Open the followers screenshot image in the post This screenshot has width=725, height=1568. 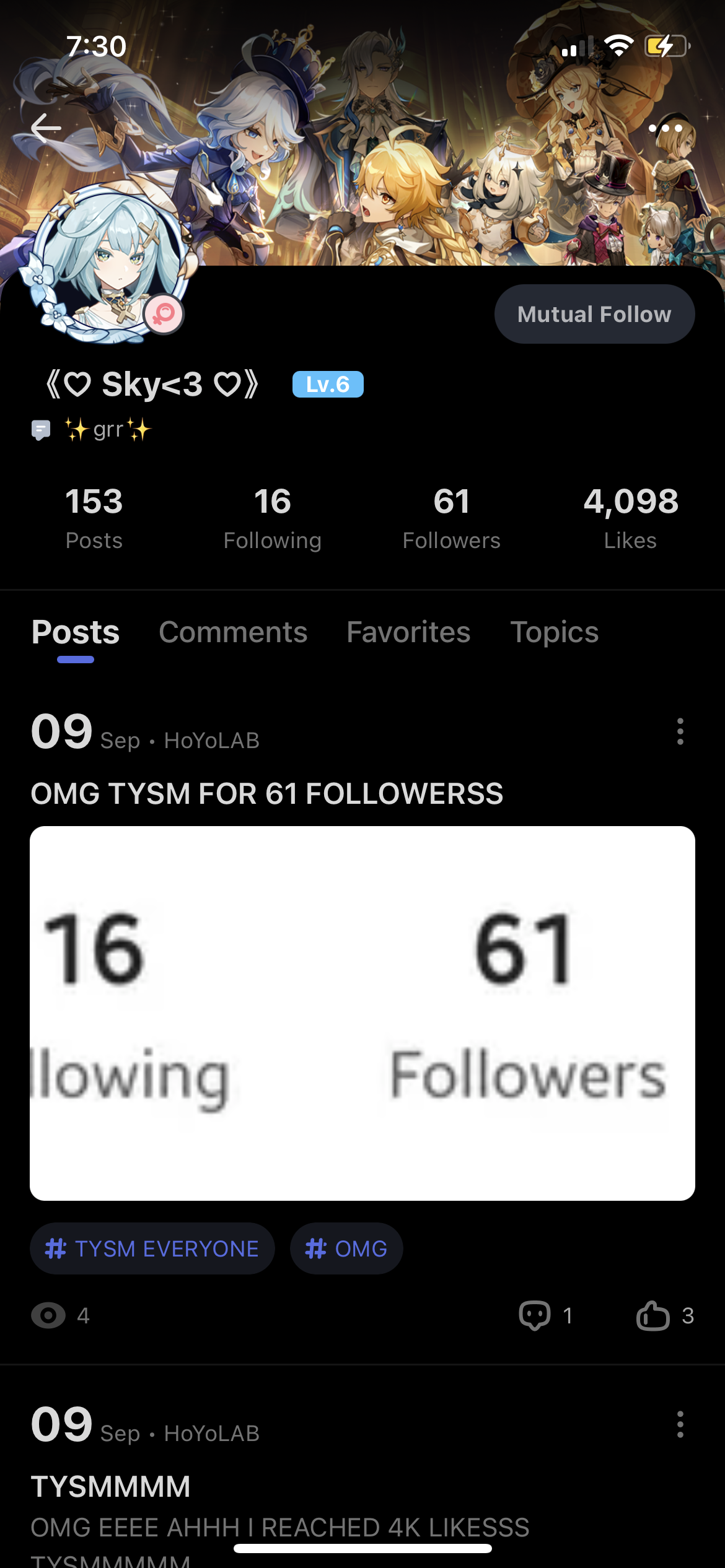click(x=362, y=1016)
